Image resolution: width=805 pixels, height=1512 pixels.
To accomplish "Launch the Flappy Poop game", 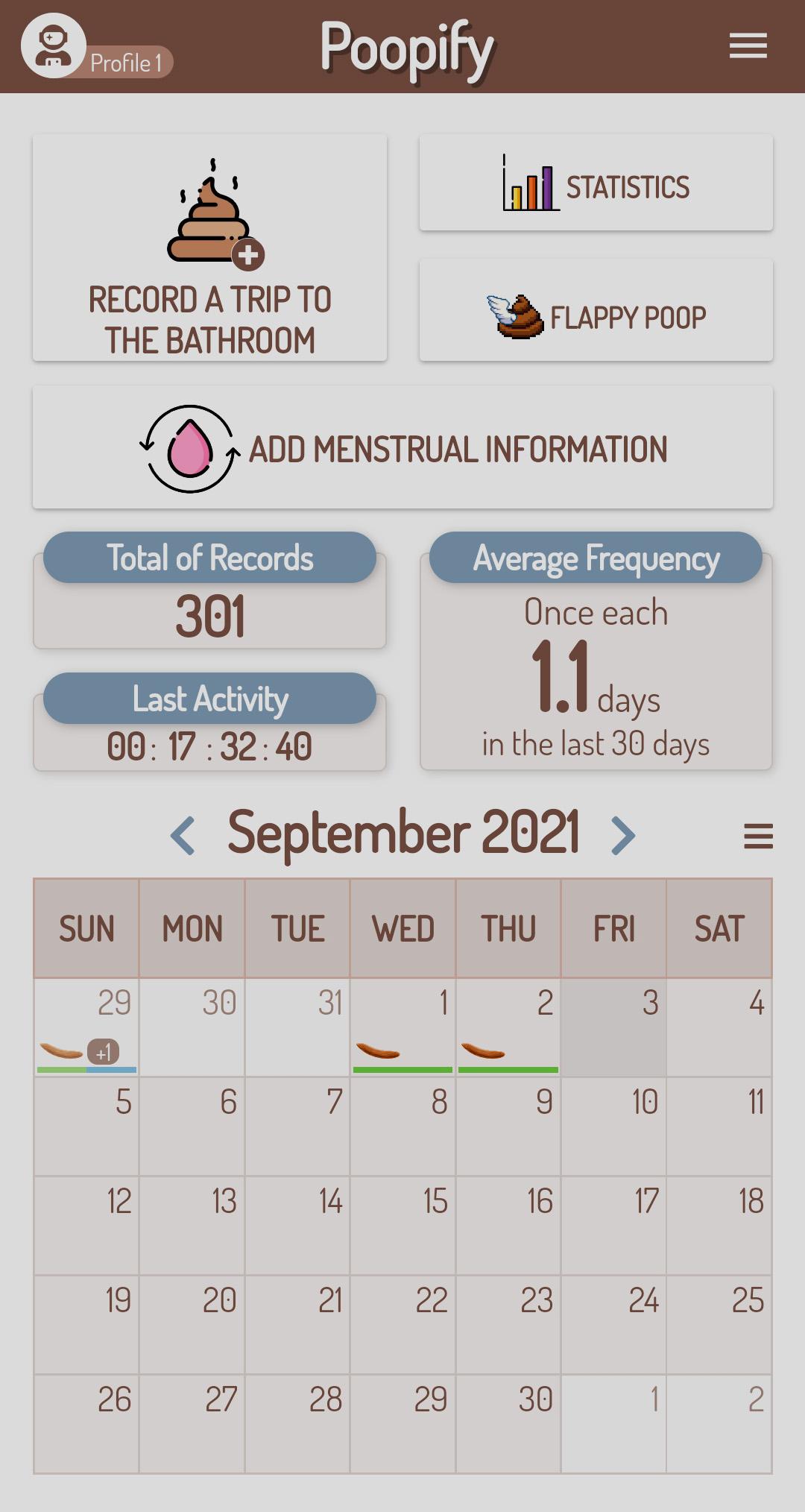I will 596,311.
